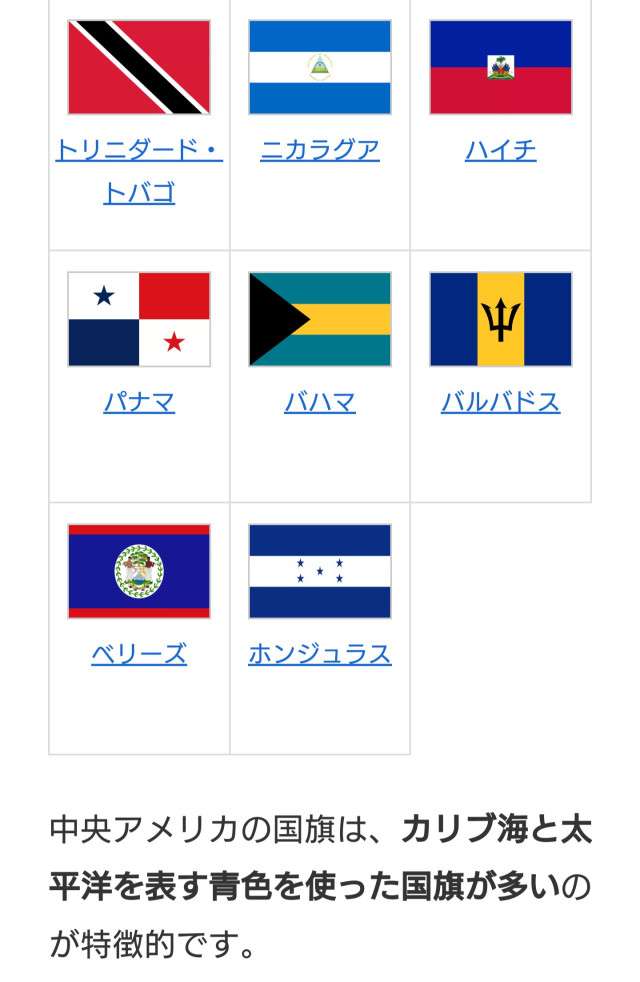Viewport: 640px width, 982px height.
Task: Select the バハマ link
Action: [x=320, y=403]
